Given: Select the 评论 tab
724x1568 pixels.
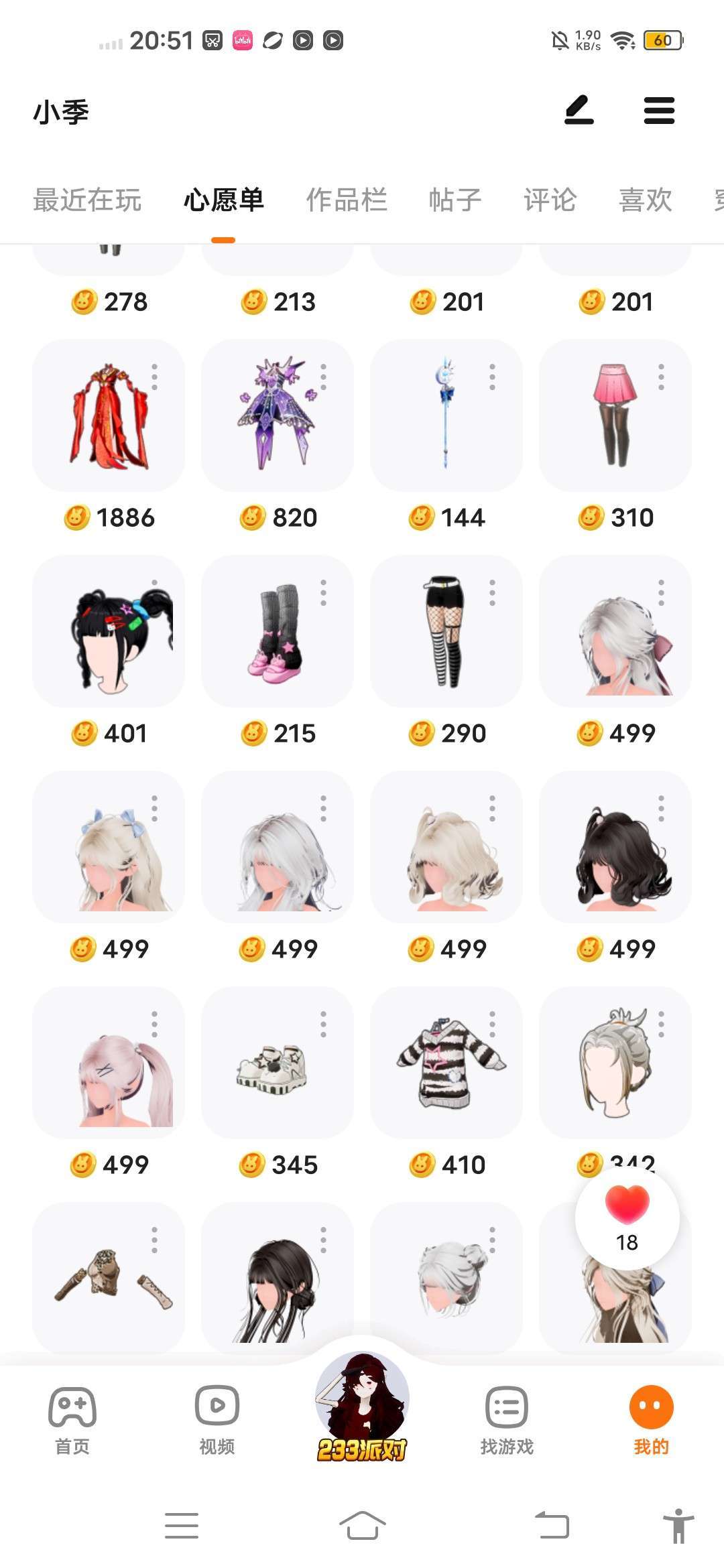Looking at the screenshot, I should coord(550,200).
